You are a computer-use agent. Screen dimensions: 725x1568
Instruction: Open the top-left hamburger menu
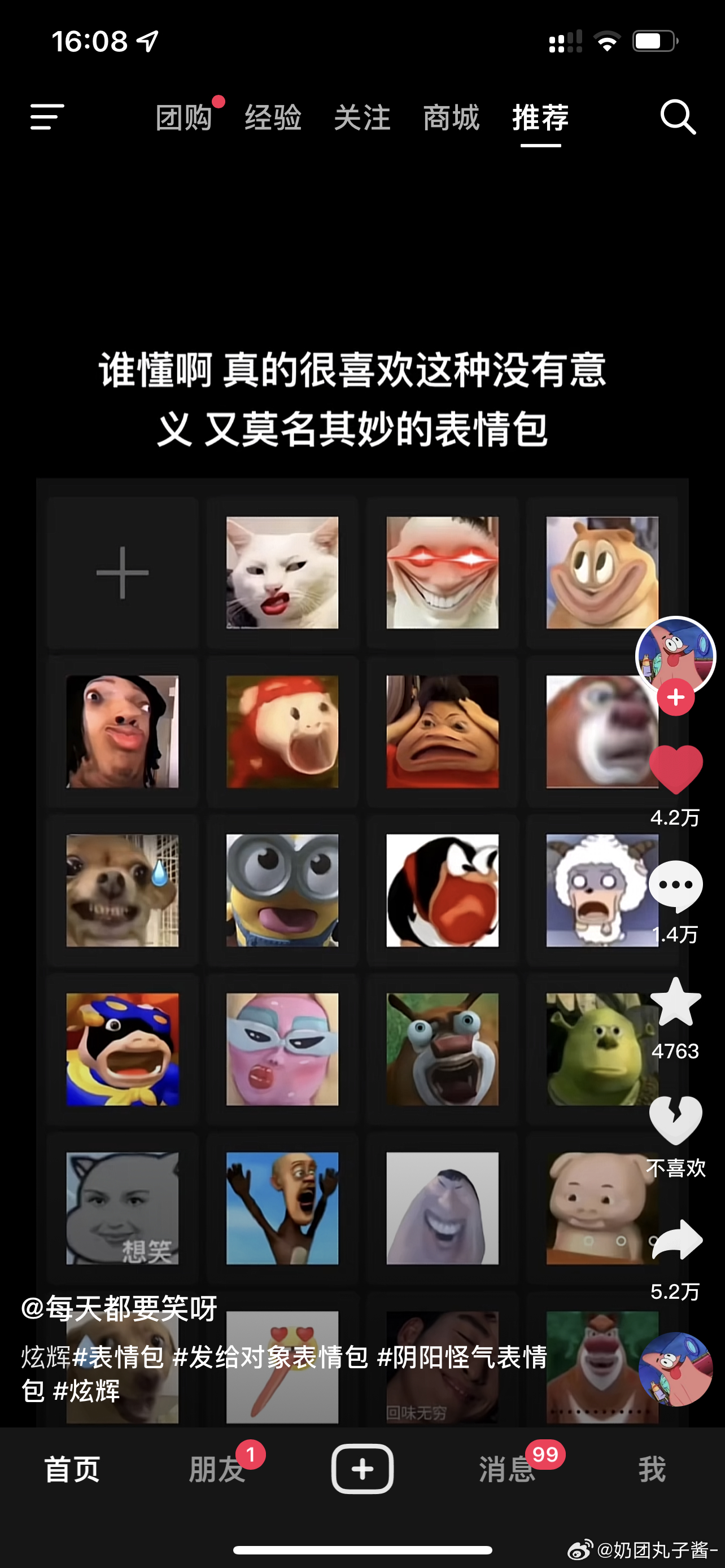[x=47, y=116]
